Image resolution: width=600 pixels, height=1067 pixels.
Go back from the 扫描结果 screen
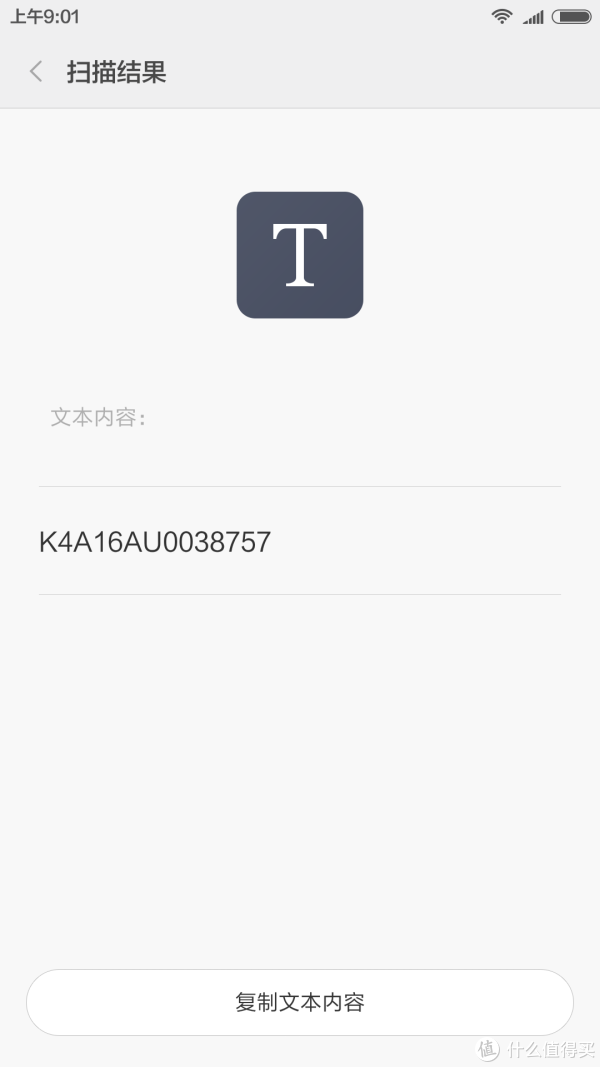pyautogui.click(x=36, y=71)
